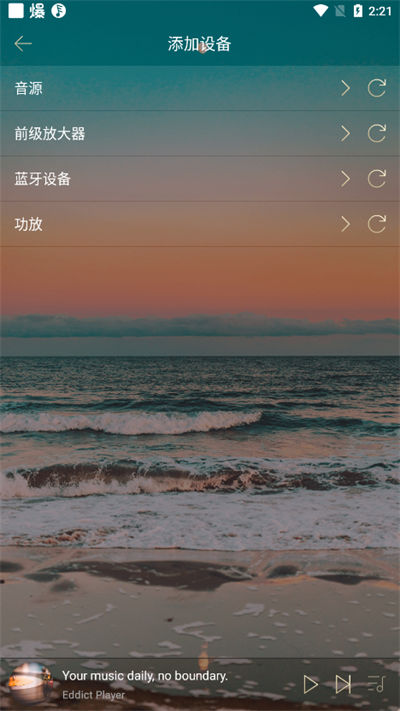Refresh the 音源 list
This screenshot has height=711, width=400.
(377, 88)
